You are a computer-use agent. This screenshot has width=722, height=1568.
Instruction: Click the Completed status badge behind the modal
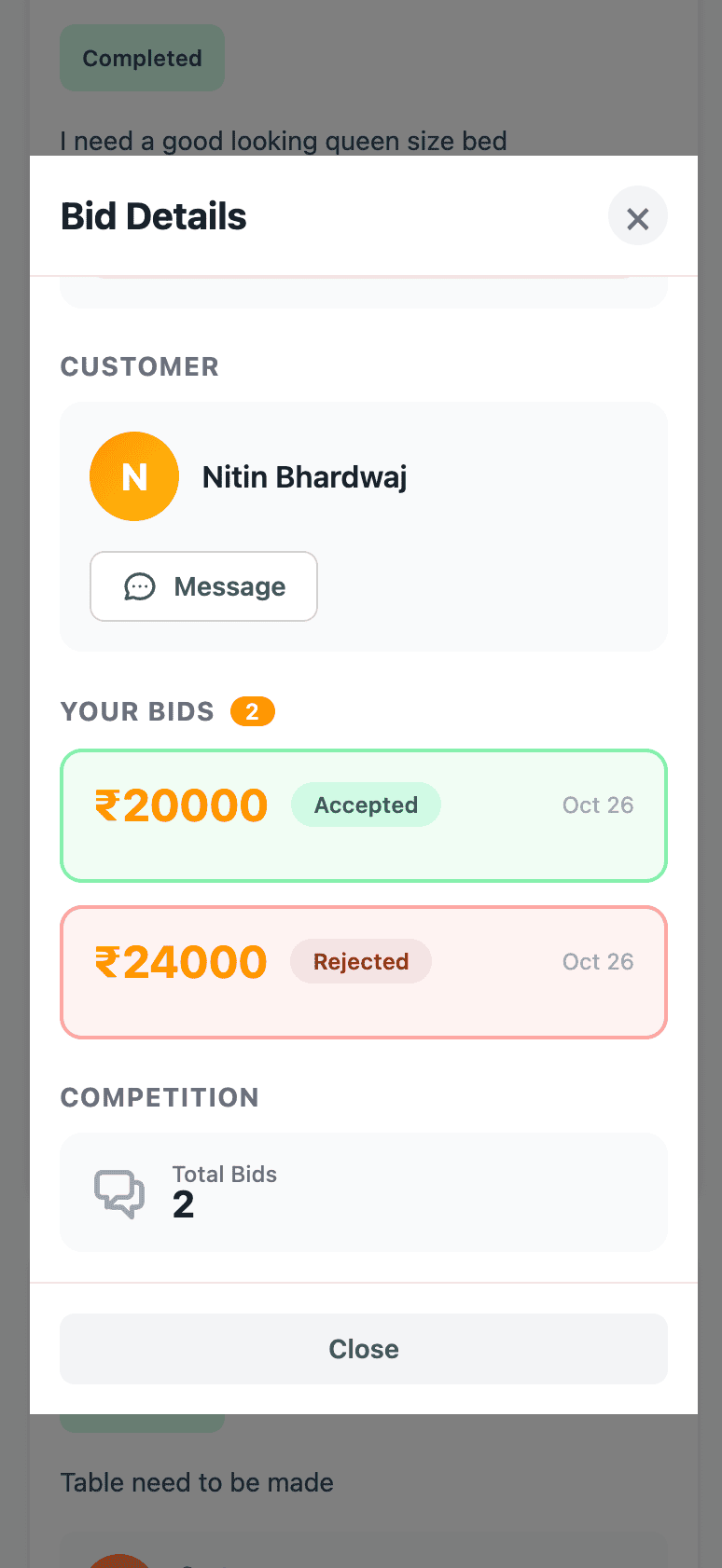tap(142, 58)
